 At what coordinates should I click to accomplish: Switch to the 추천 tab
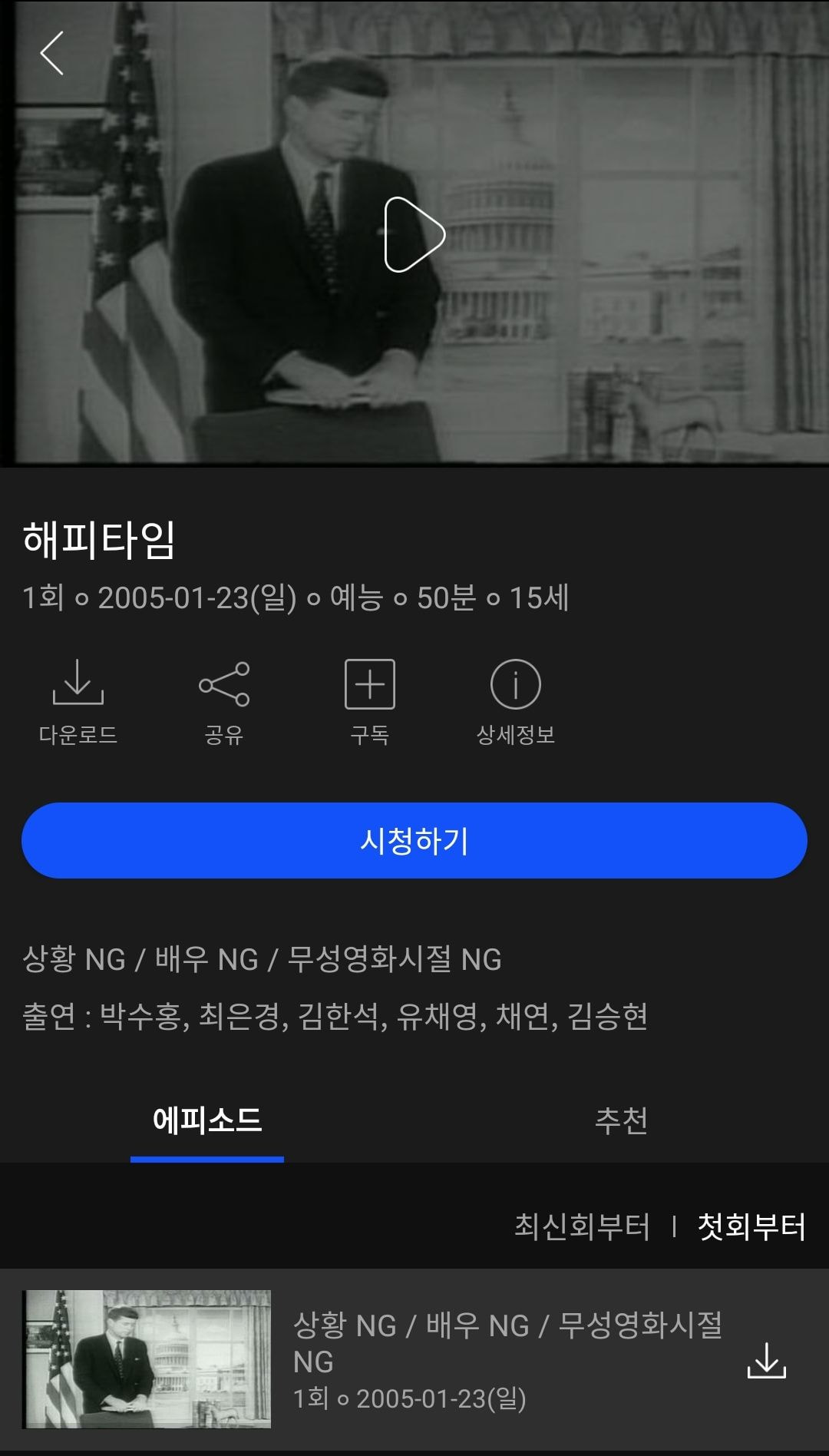coord(621,1121)
